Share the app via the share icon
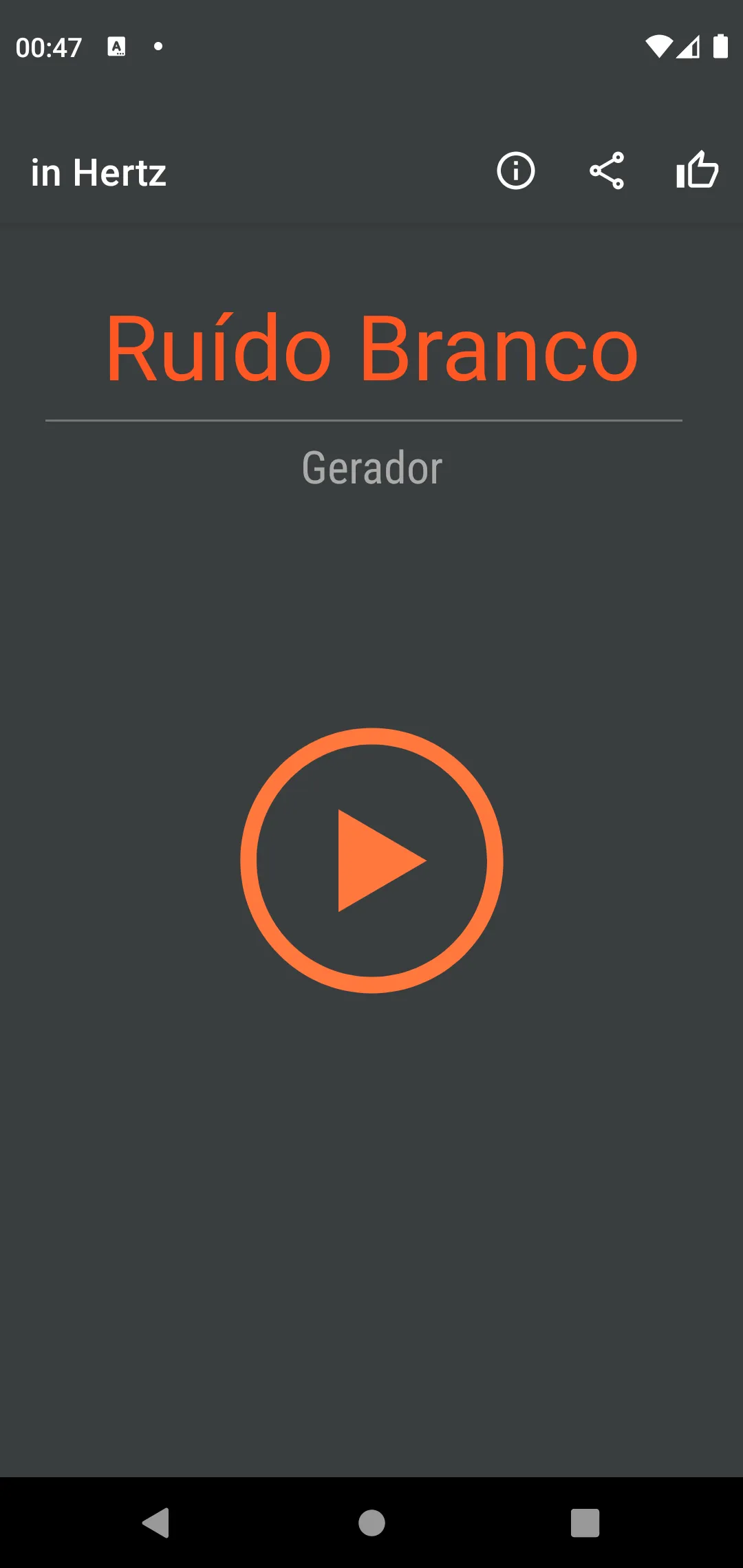This screenshot has height=1568, width=743. pos(607,171)
